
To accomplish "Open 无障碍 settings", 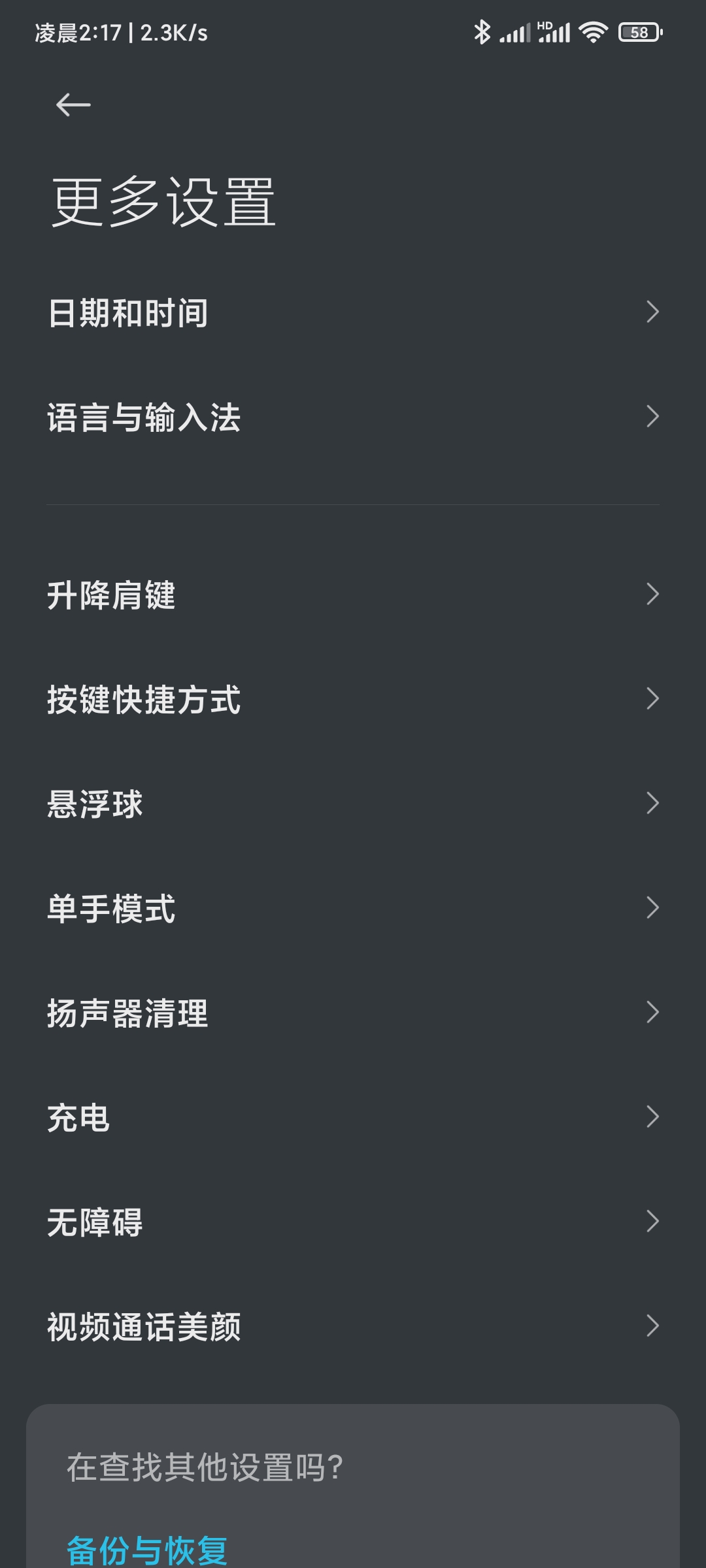I will (353, 1222).
